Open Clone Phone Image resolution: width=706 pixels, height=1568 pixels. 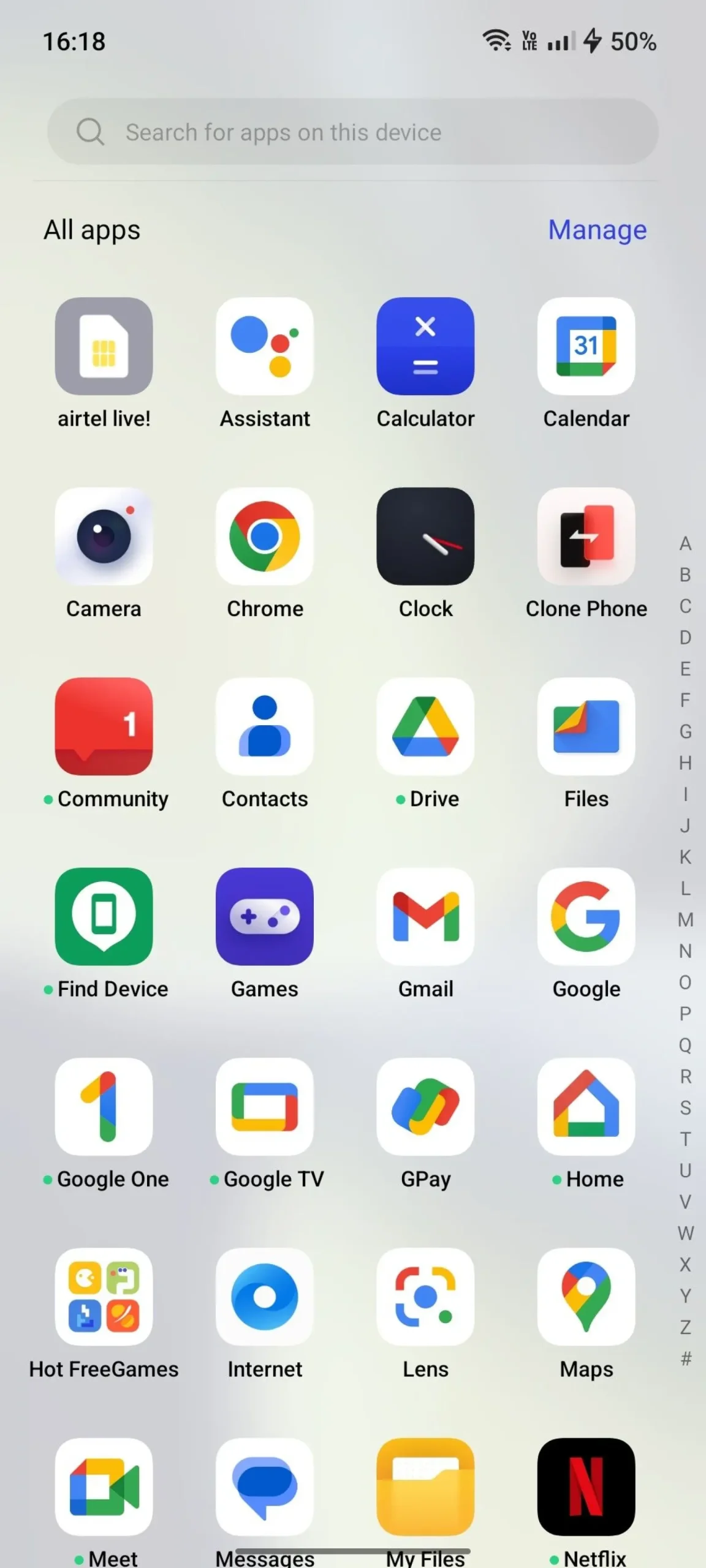[586, 537]
